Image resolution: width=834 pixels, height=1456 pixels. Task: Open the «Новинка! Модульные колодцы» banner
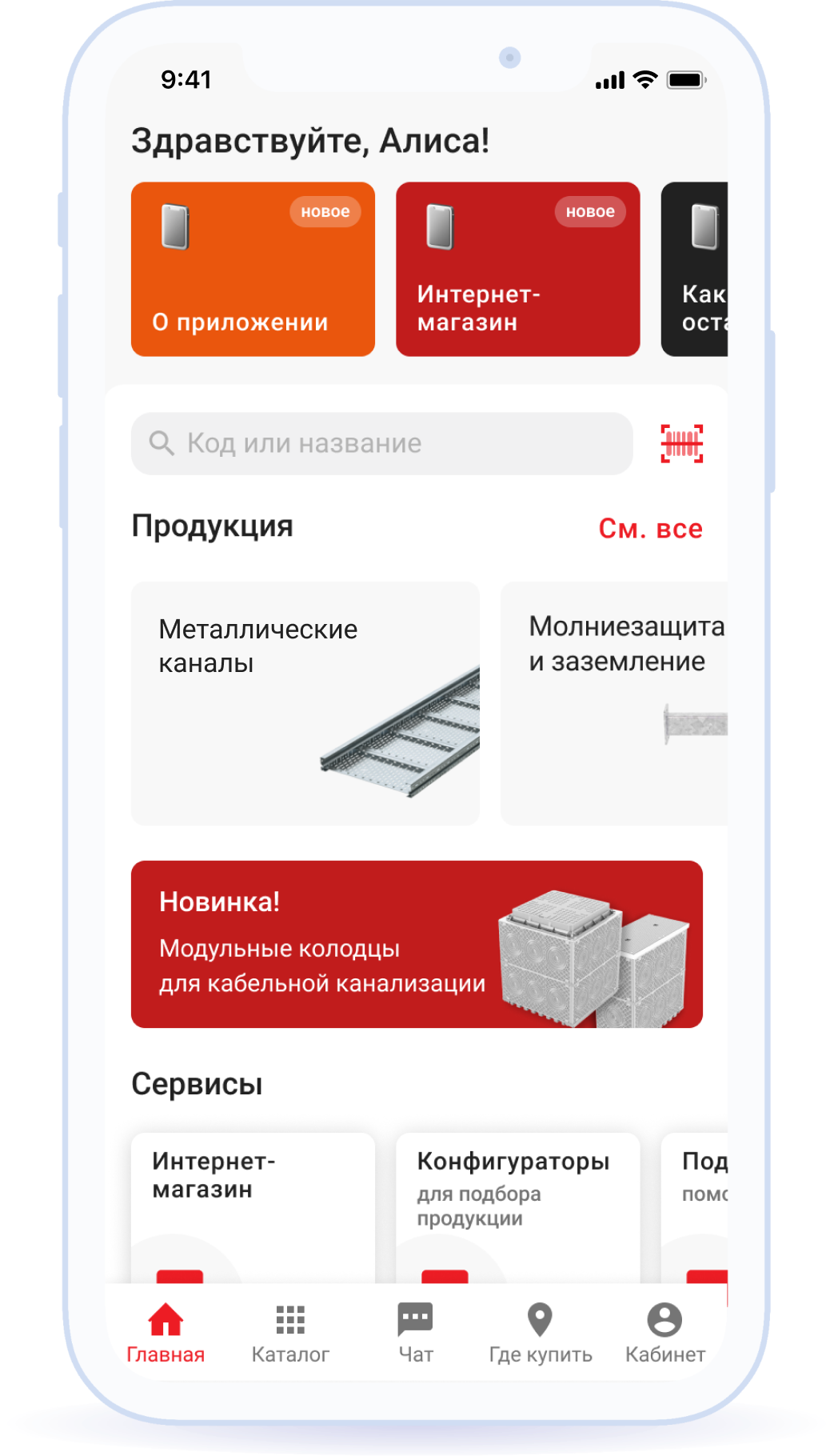[417, 944]
